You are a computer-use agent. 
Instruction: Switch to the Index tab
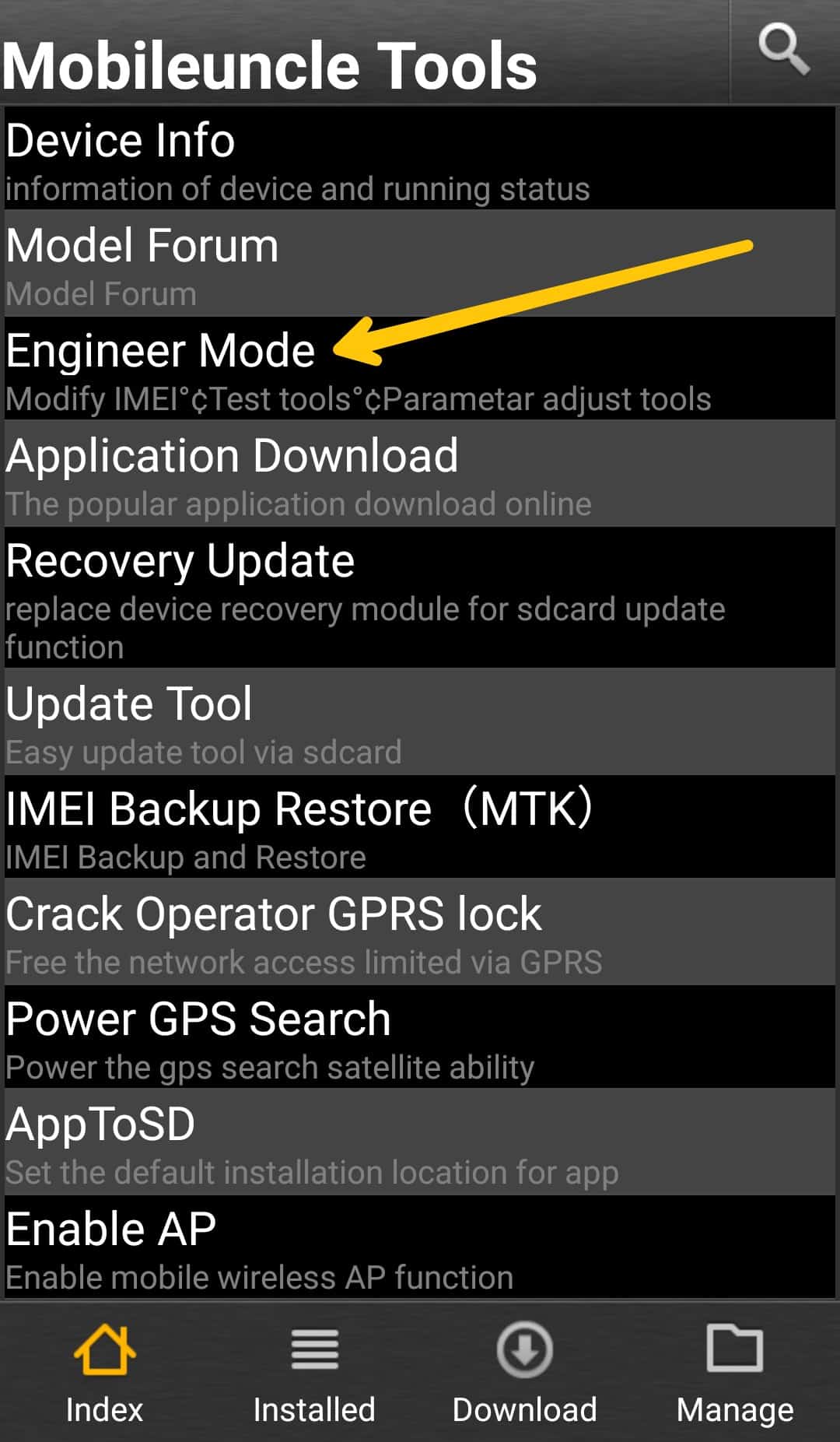pos(105,1373)
